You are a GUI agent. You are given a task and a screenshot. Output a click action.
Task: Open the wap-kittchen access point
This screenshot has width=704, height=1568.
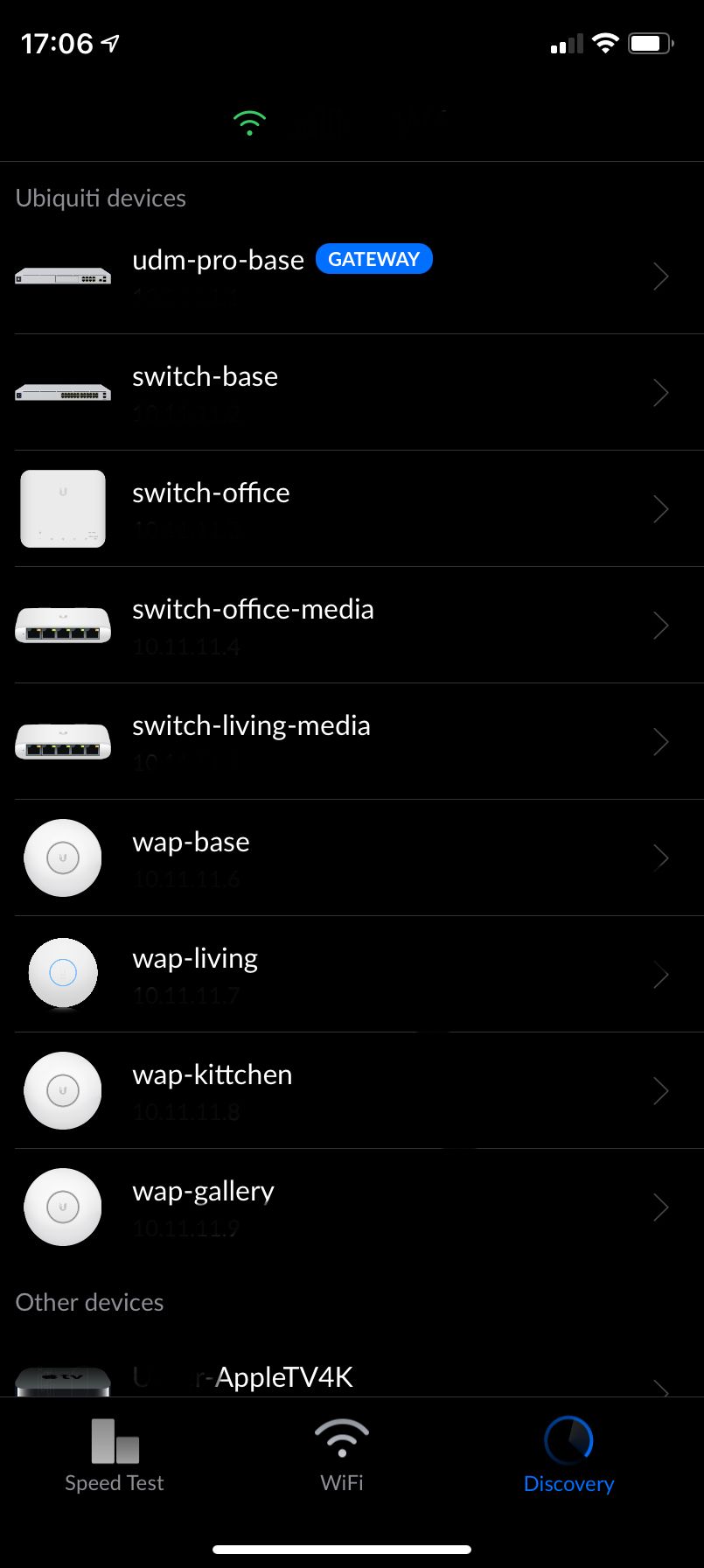point(350,1090)
